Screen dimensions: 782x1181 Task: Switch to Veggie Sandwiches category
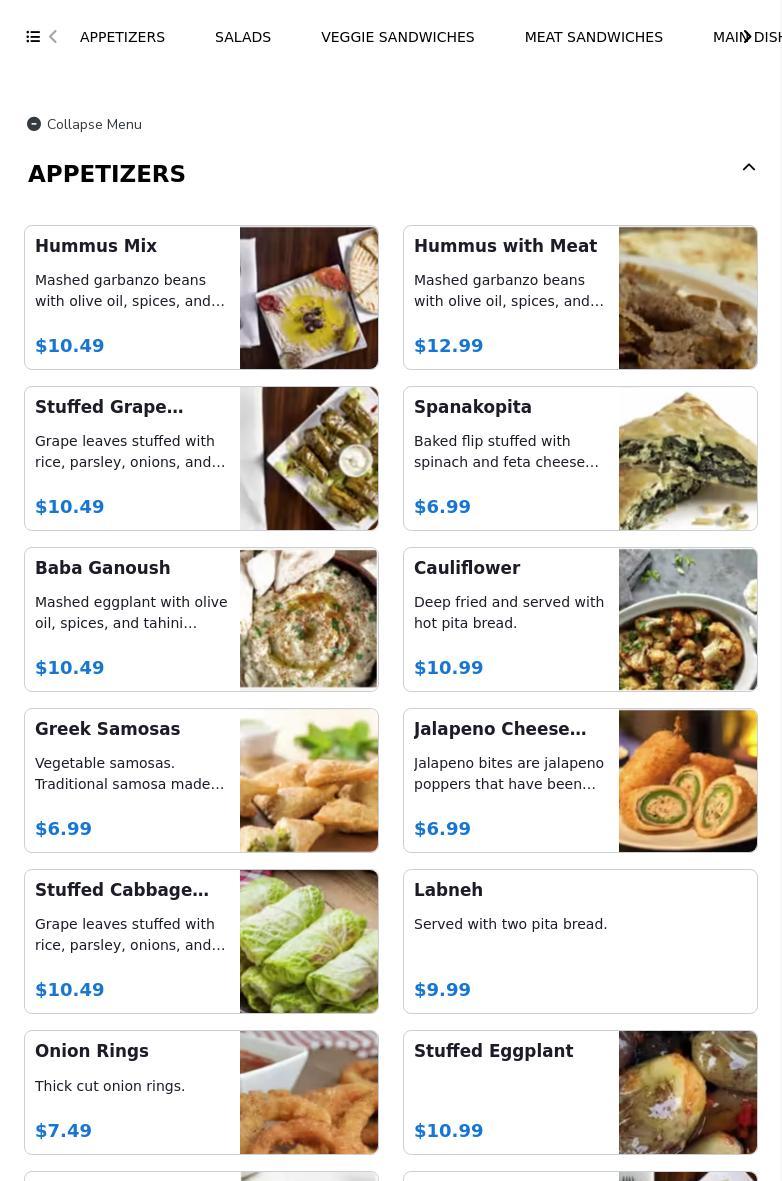[x=398, y=37]
